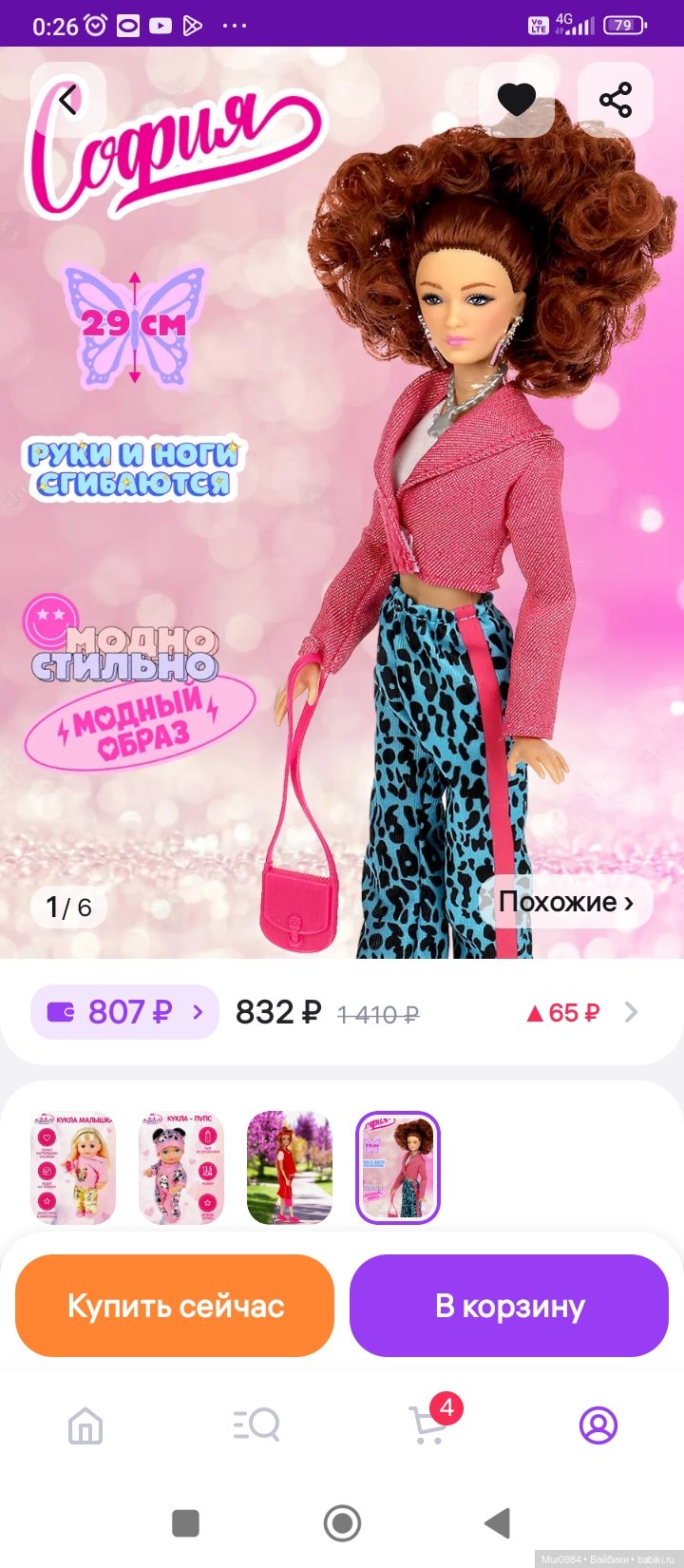Go back using the top arrow
Viewport: 684px width, 1568px height.
(68, 100)
